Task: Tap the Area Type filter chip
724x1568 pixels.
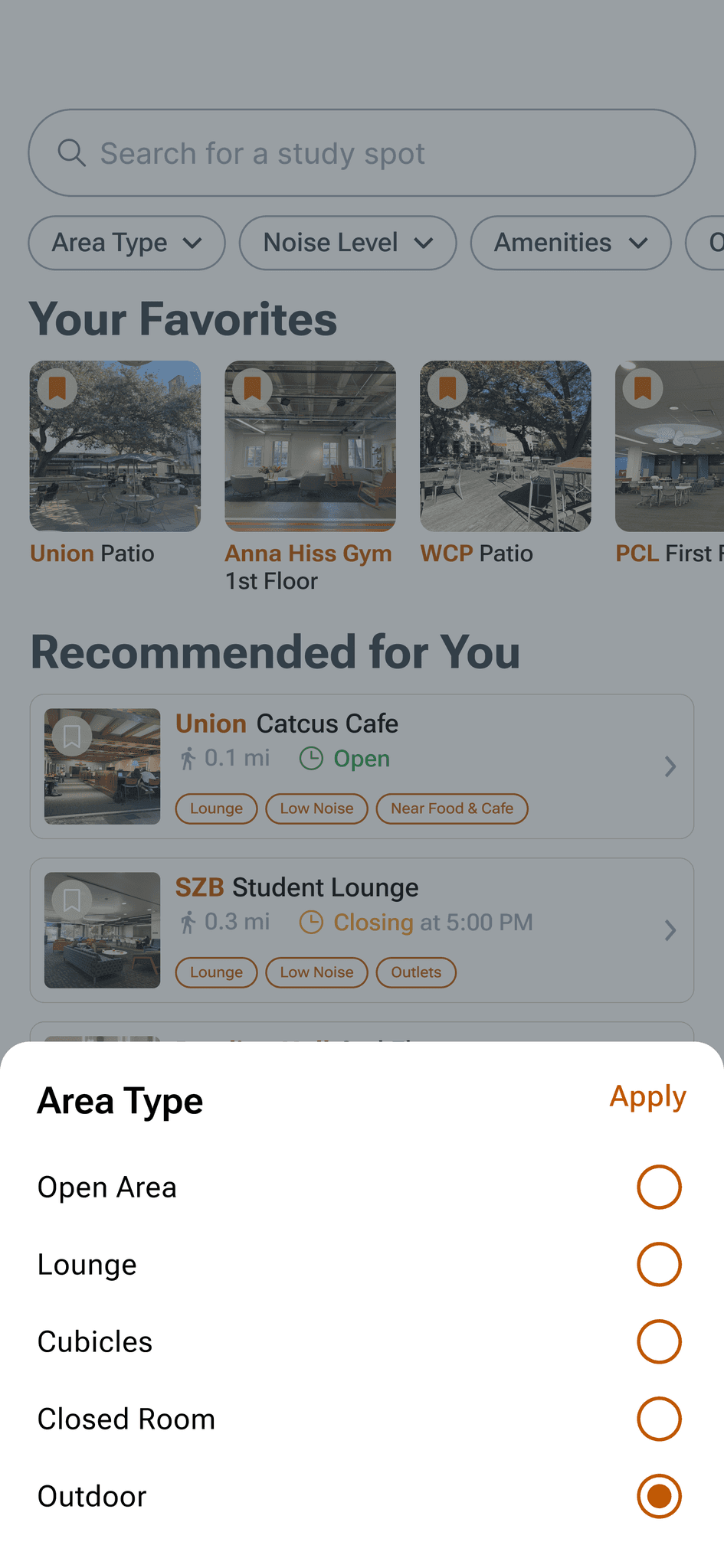Action: pyautogui.click(x=126, y=243)
